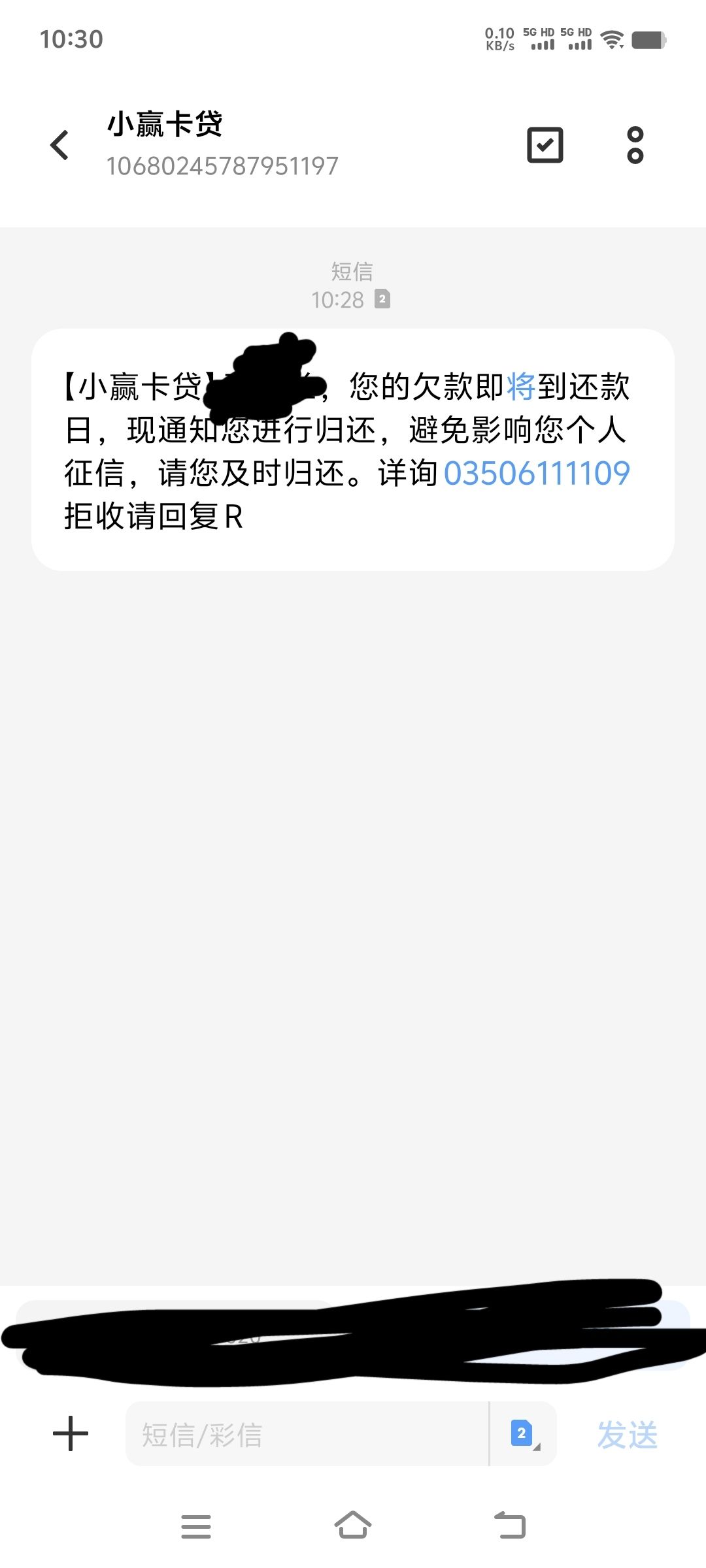The image size is (706, 1568).
Task: Tap the 发送 send button
Action: click(x=628, y=1435)
